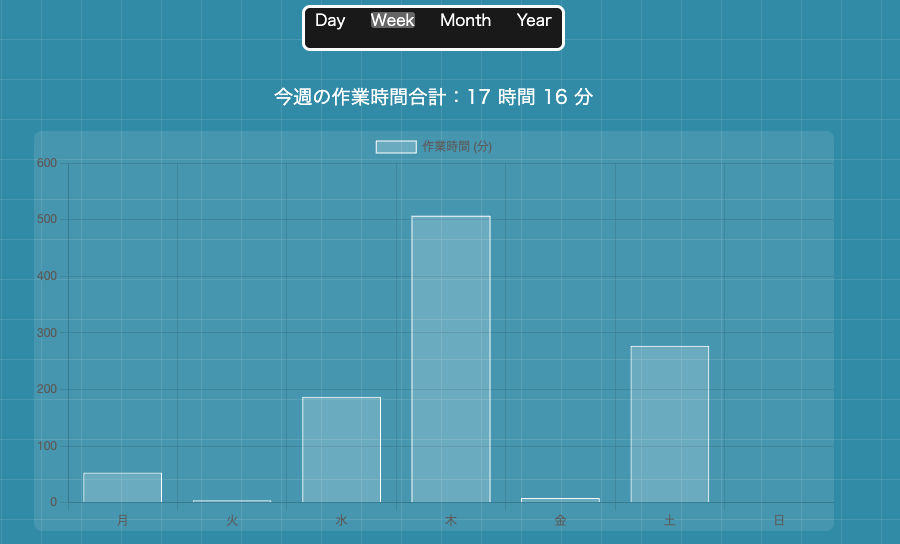Toggle the 作業時間 (分) legend item
This screenshot has height=544, width=900.
click(434, 147)
